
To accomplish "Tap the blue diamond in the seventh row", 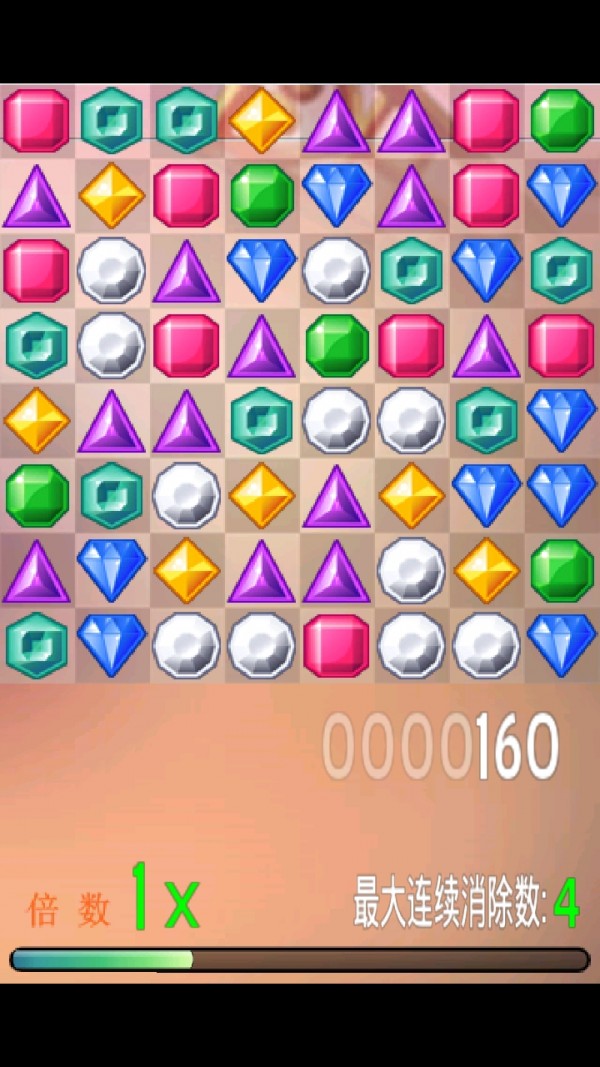I will [112, 568].
